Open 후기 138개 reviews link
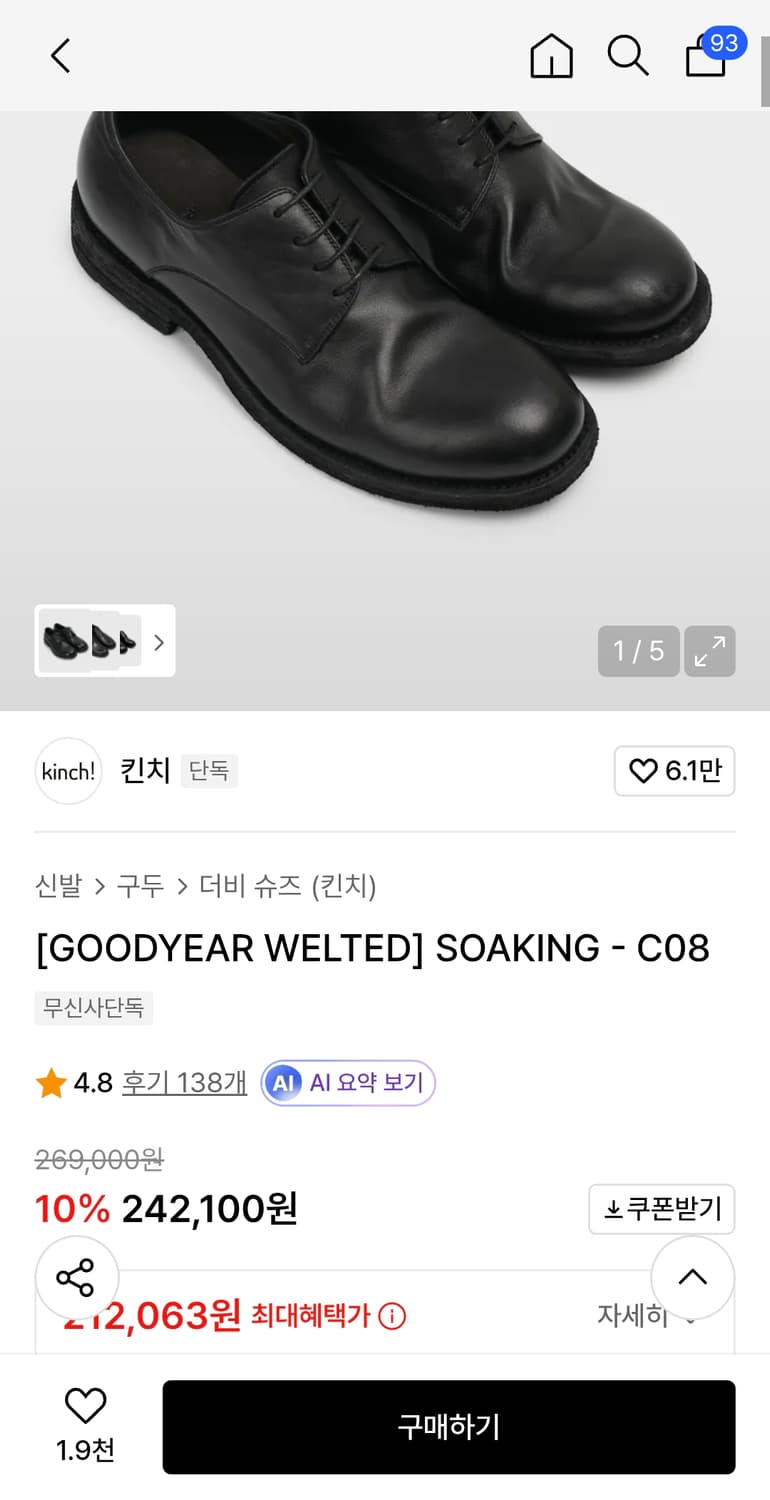The height and width of the screenshot is (1500, 770). point(184,1082)
